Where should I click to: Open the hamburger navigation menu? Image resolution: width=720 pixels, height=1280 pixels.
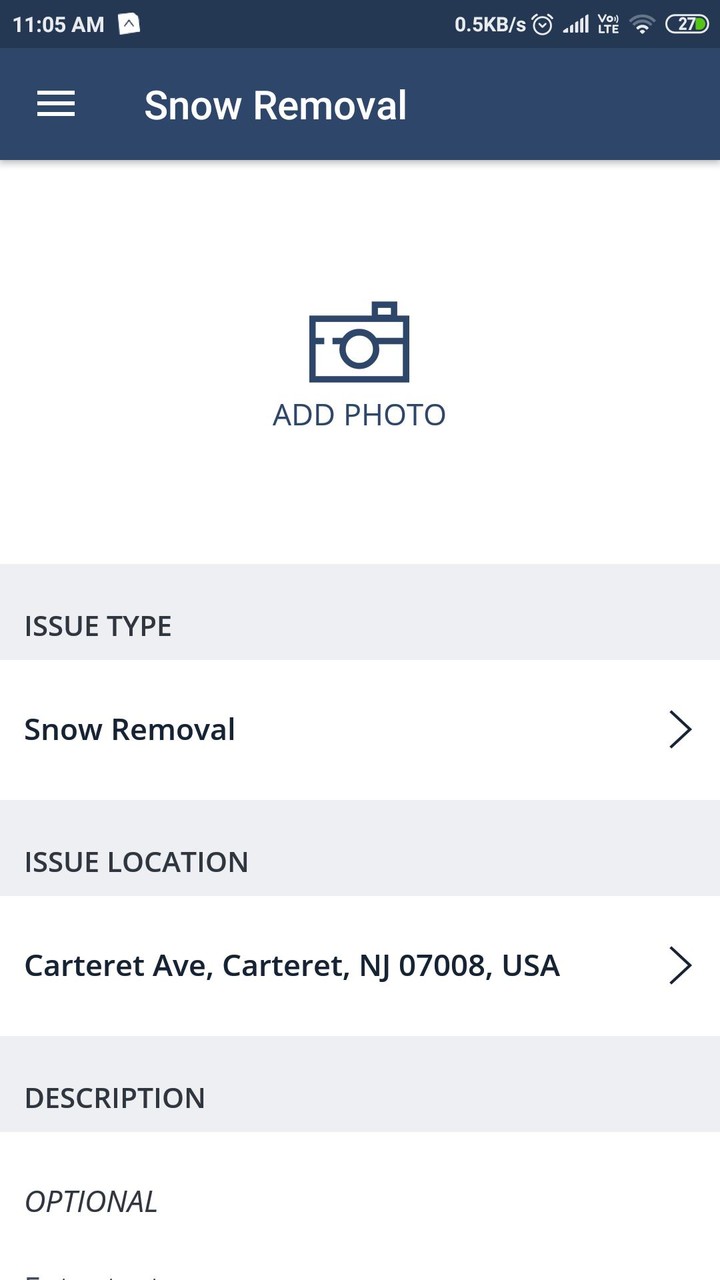click(56, 104)
